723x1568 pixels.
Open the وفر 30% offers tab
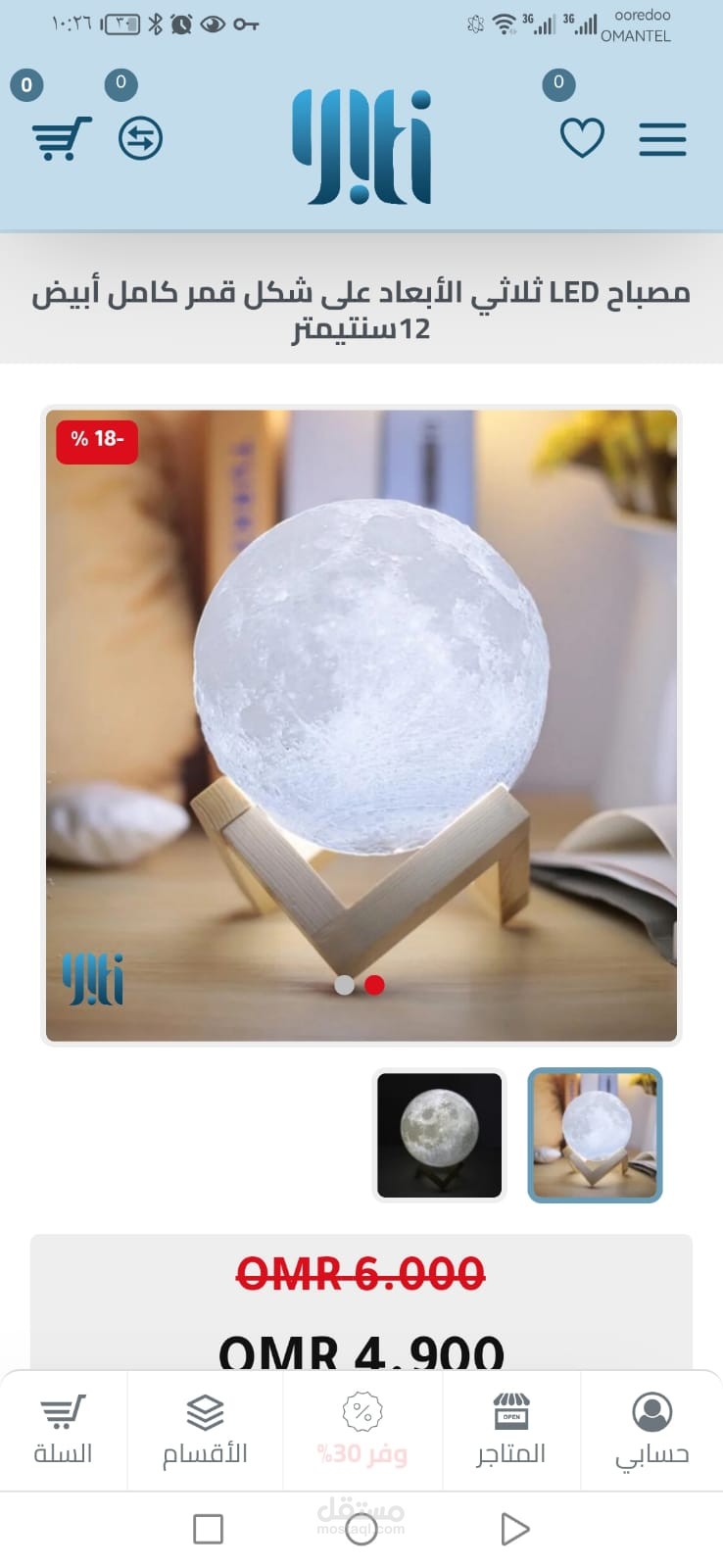coord(361,1431)
